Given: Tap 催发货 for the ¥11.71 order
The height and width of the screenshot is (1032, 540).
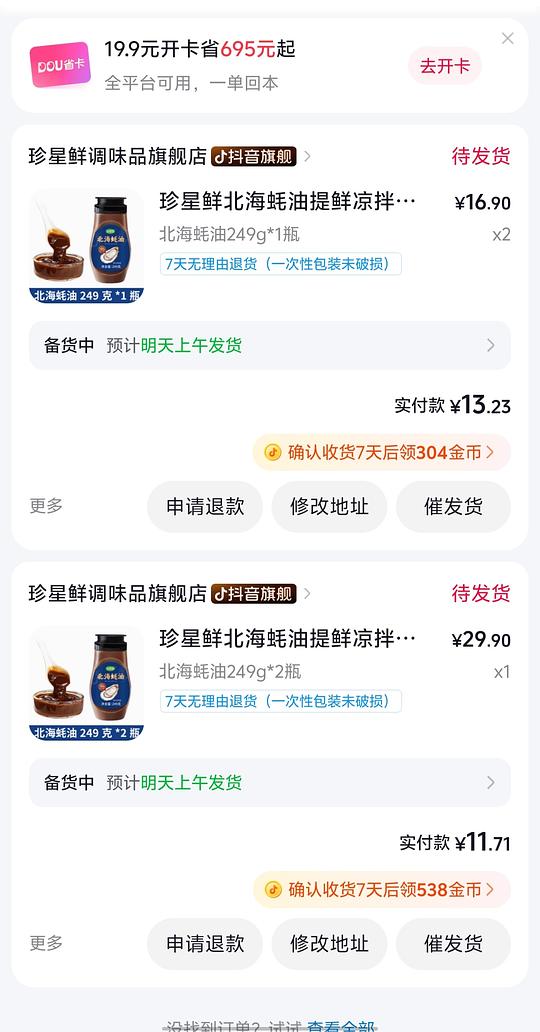Looking at the screenshot, I should pos(453,944).
